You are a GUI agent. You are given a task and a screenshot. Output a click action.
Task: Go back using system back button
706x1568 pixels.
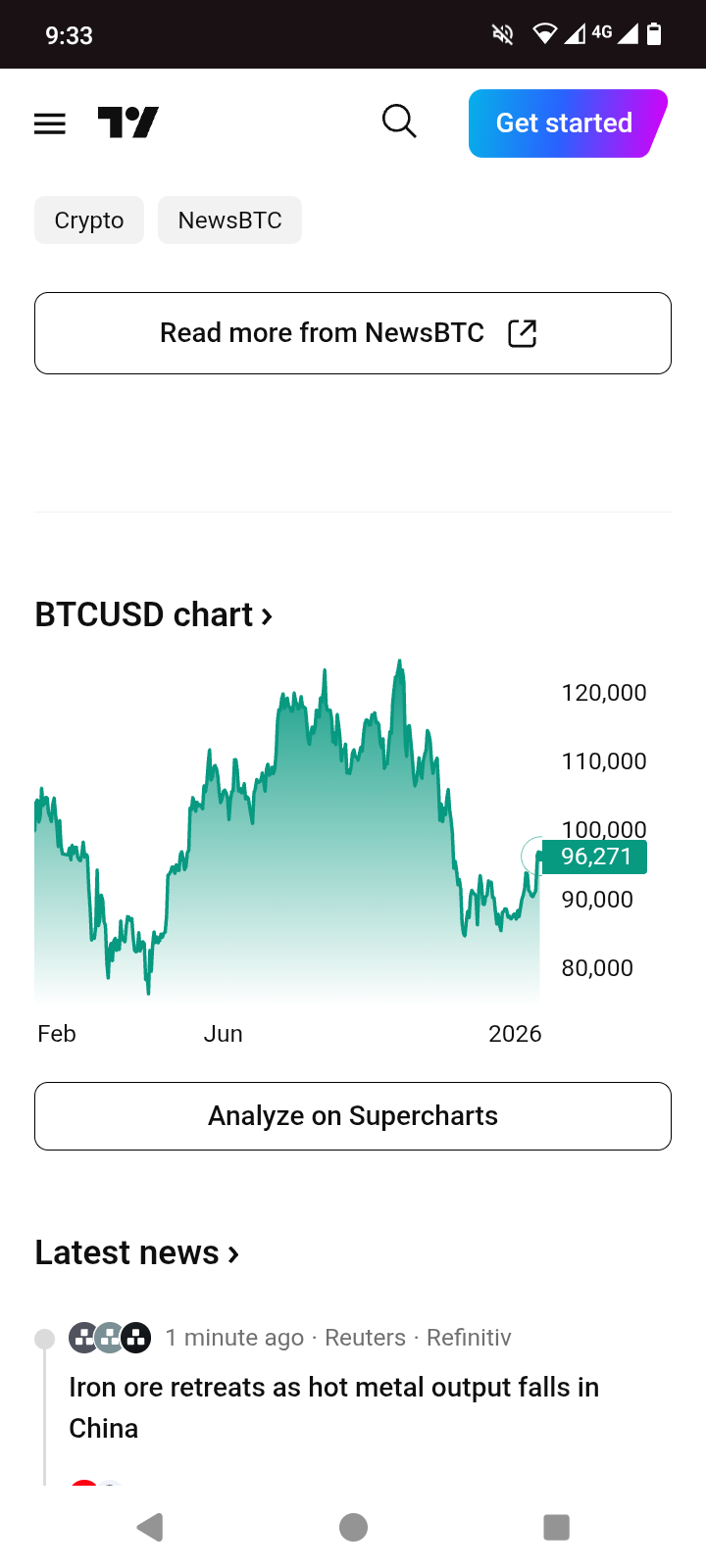point(150,1527)
